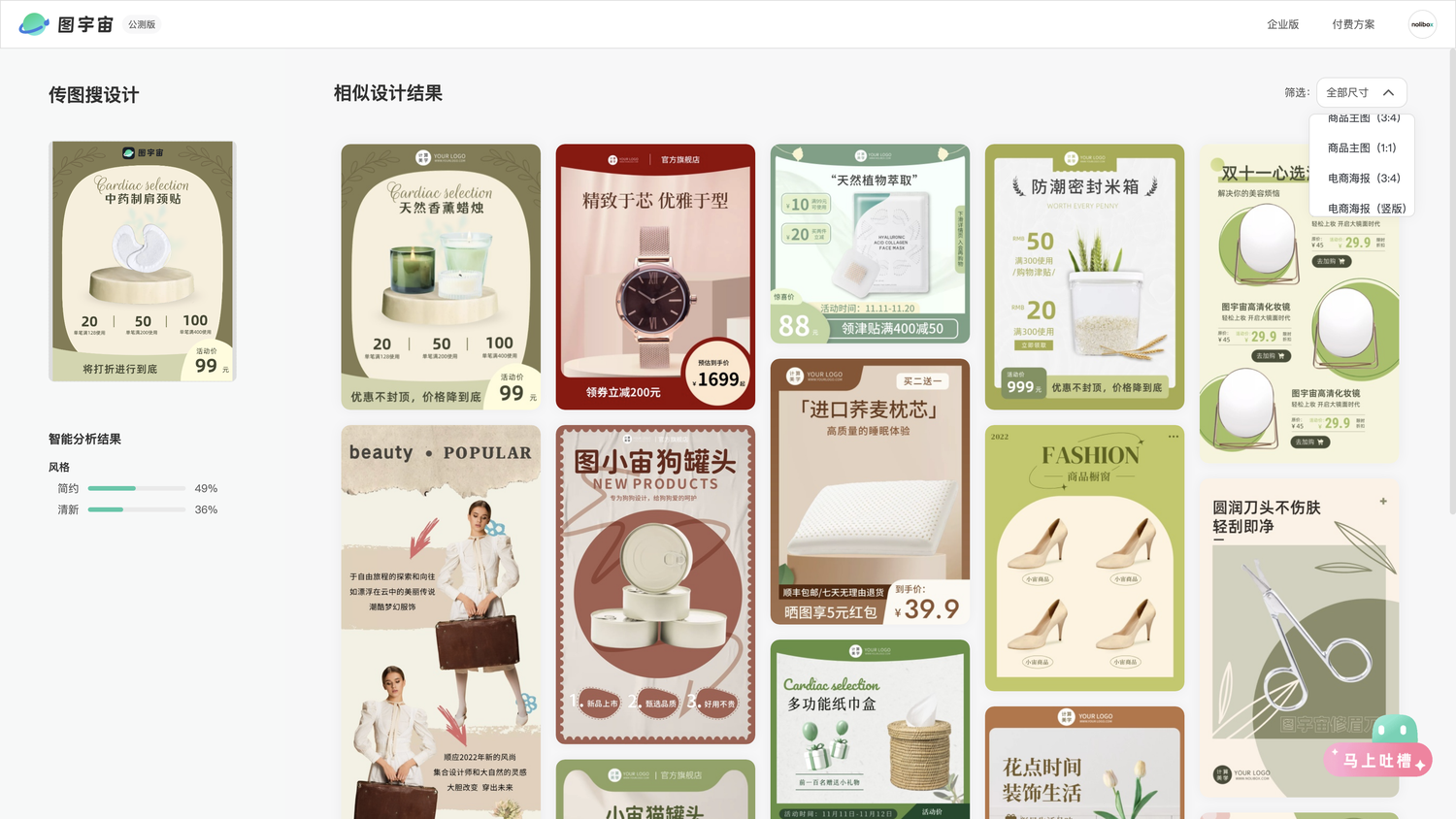Select 商品主图 (1:1) size option

coord(1362,148)
